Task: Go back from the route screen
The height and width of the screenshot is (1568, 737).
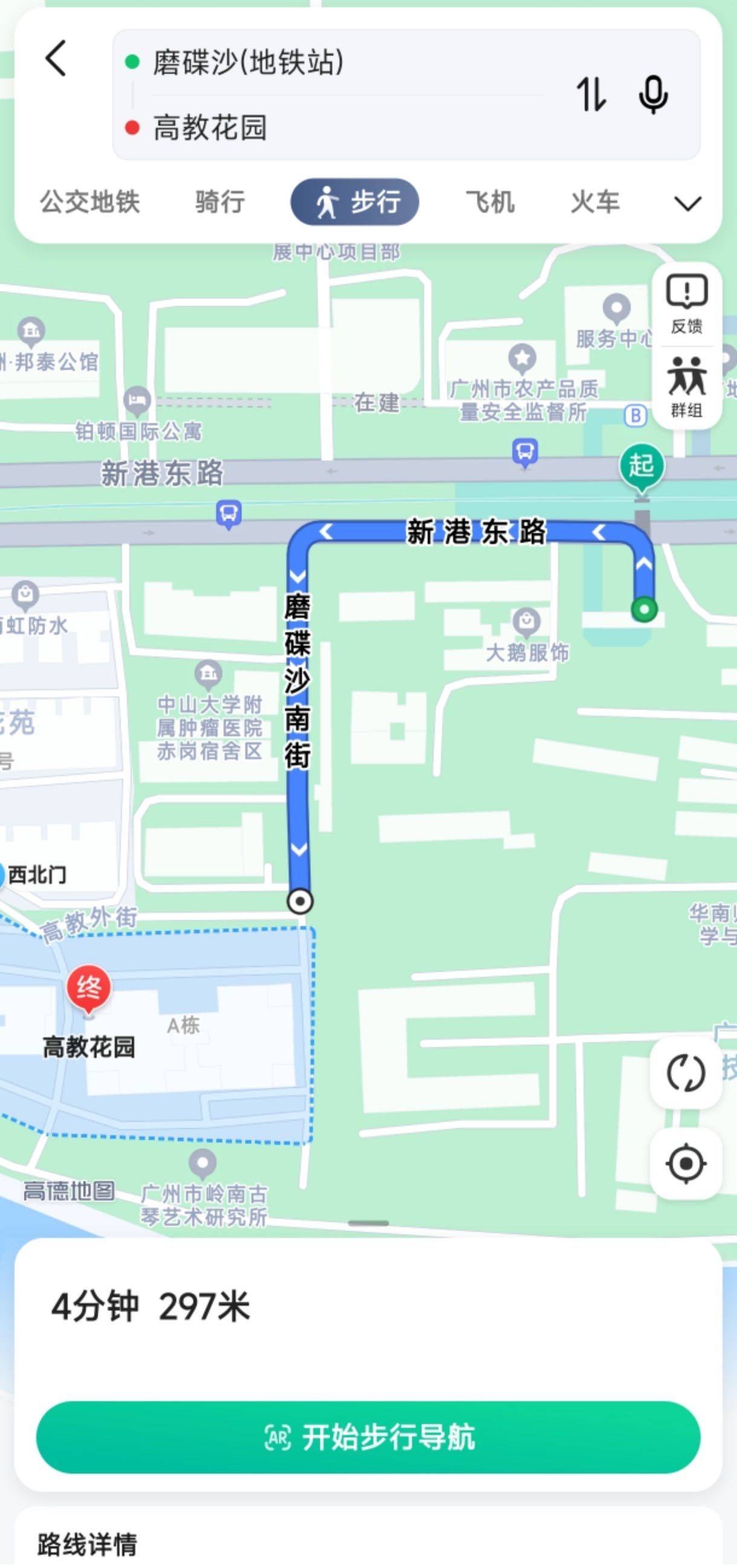Action: 56,59
